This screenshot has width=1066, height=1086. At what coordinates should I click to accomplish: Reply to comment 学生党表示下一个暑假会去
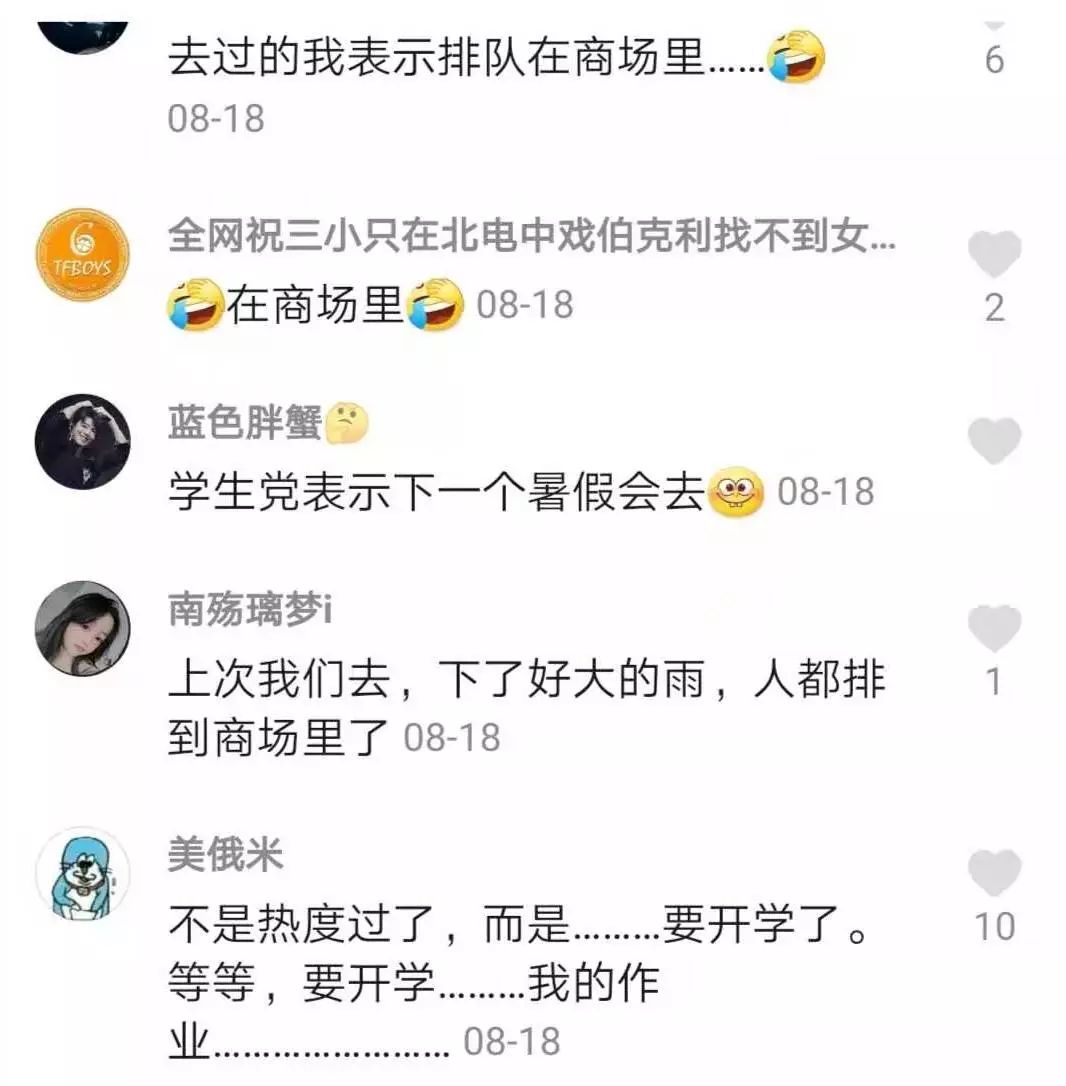click(x=436, y=492)
